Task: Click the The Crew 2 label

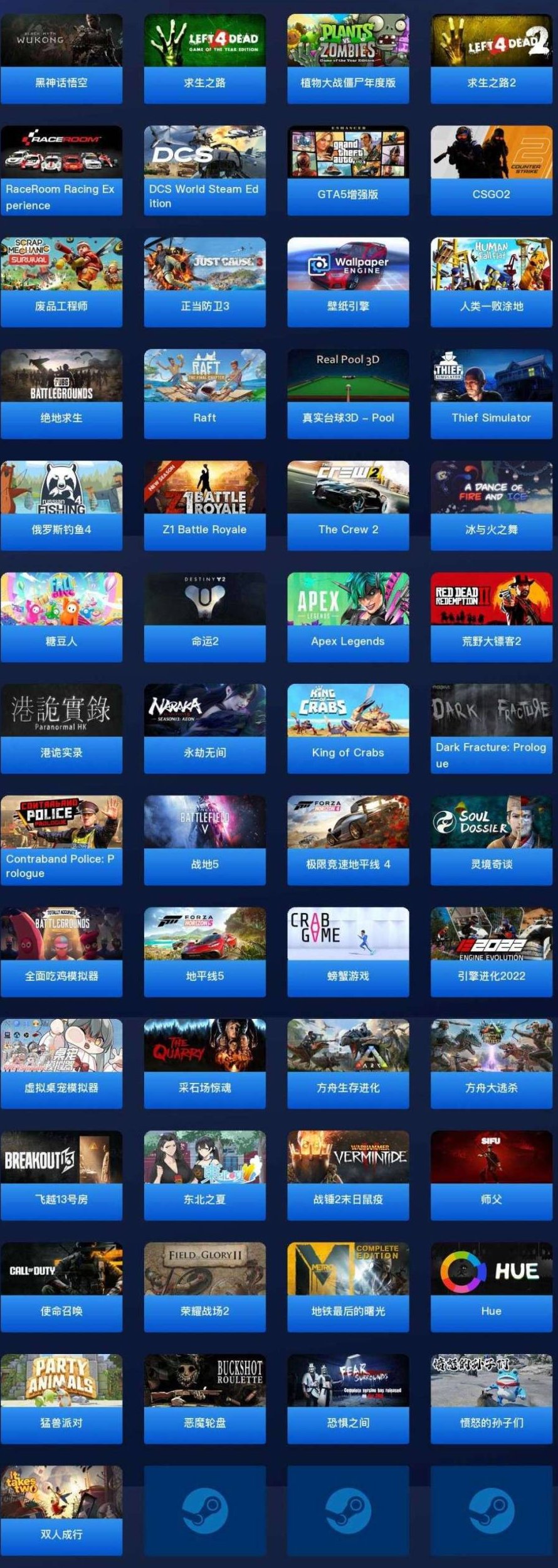Action: [x=347, y=529]
